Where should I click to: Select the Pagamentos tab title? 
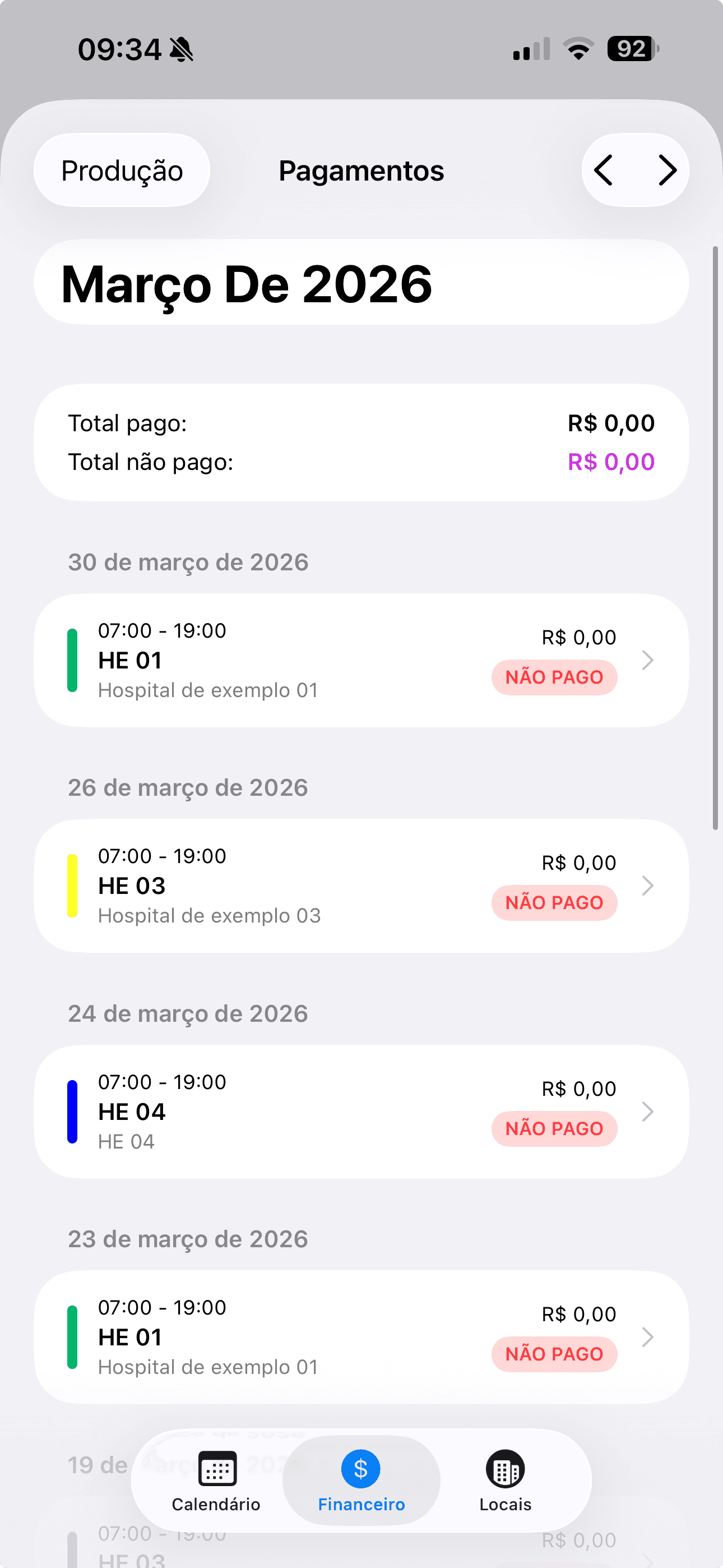point(361,170)
